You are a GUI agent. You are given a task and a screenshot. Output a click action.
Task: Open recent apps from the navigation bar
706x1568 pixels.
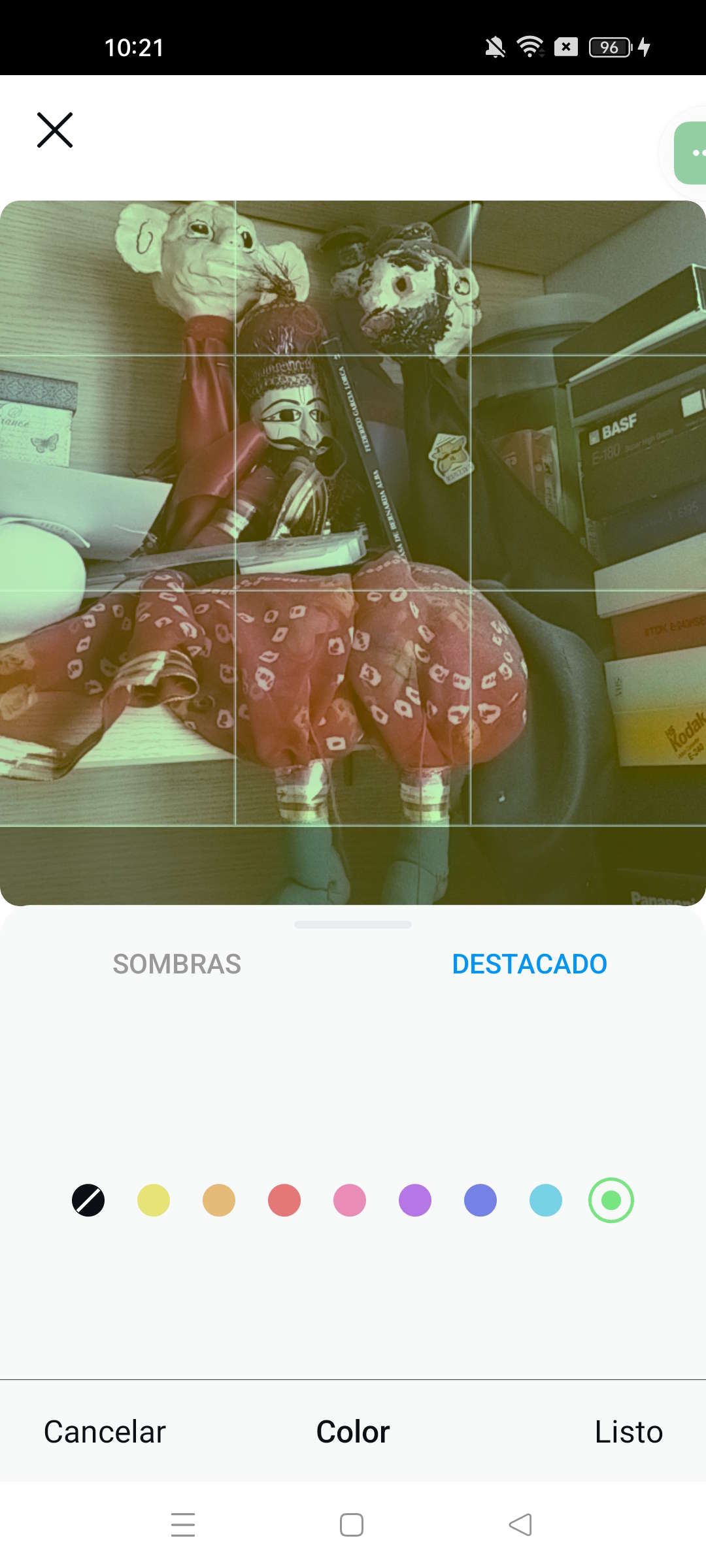(x=183, y=1524)
